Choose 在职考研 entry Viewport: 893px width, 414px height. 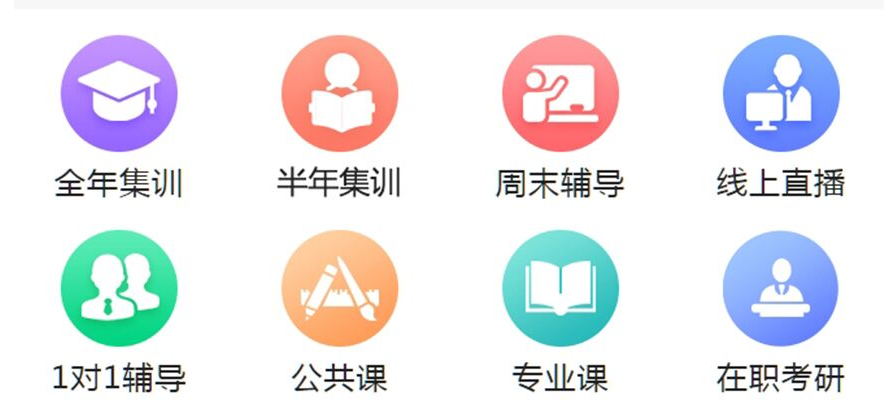pyautogui.click(x=781, y=289)
